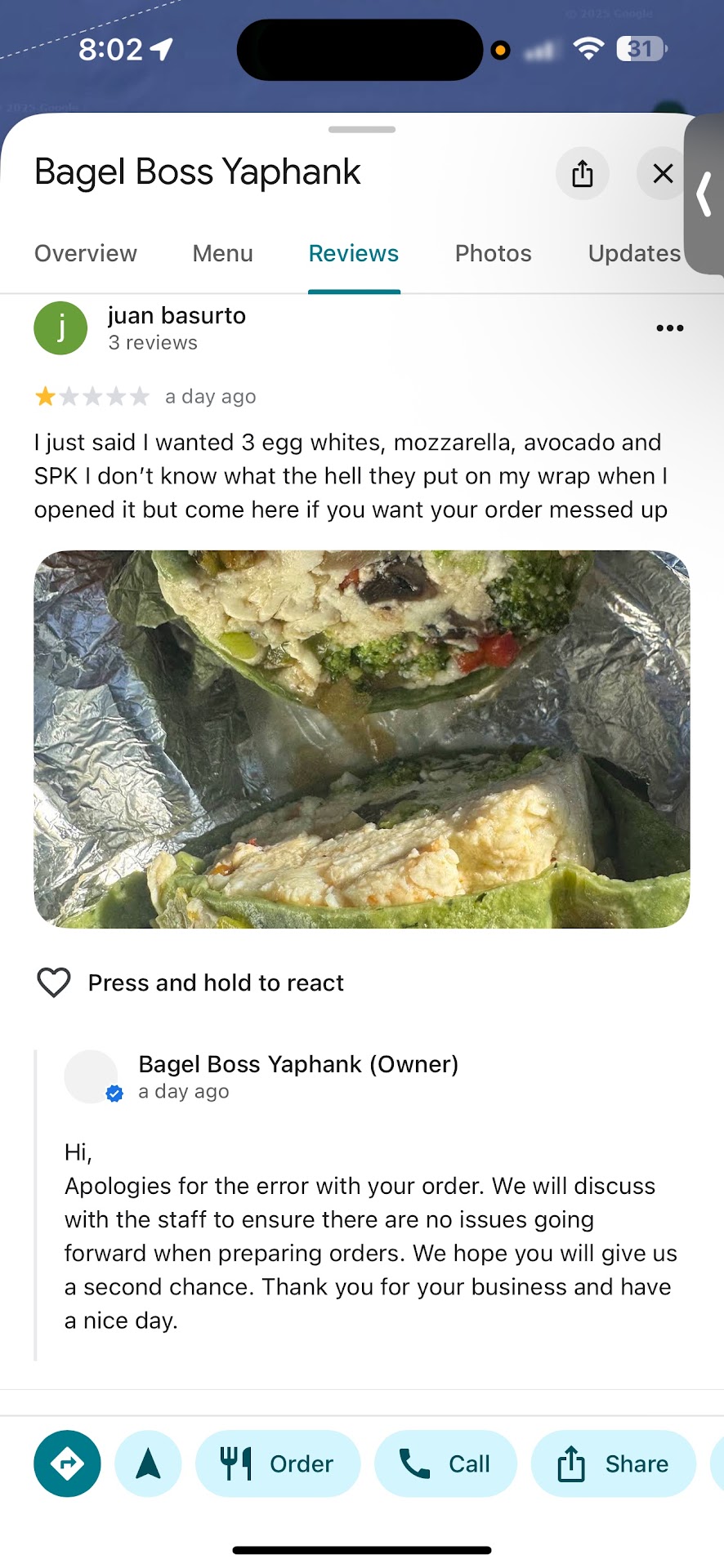Viewport: 724px width, 1568px height.
Task: Open the Menu tab
Action: tap(222, 253)
